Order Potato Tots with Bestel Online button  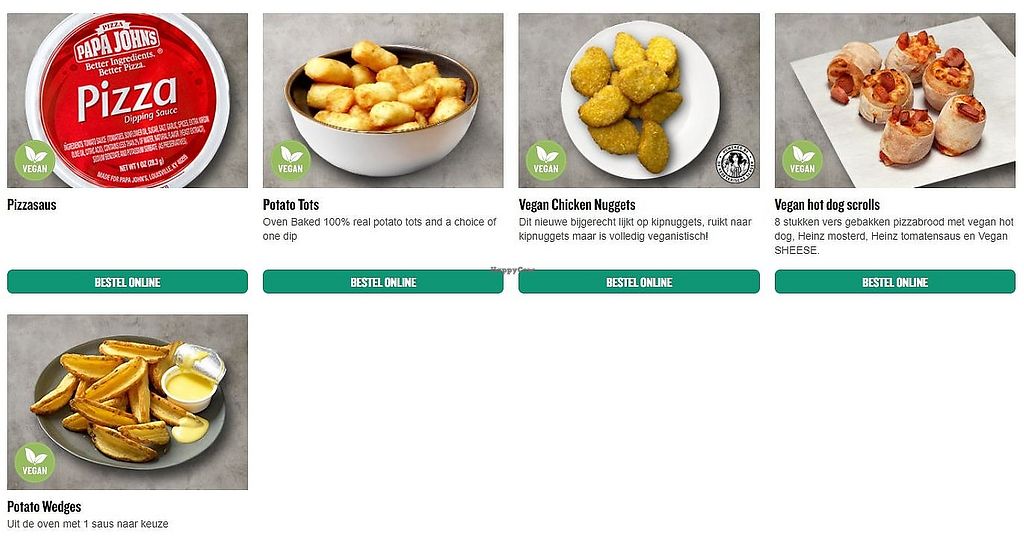[383, 282]
